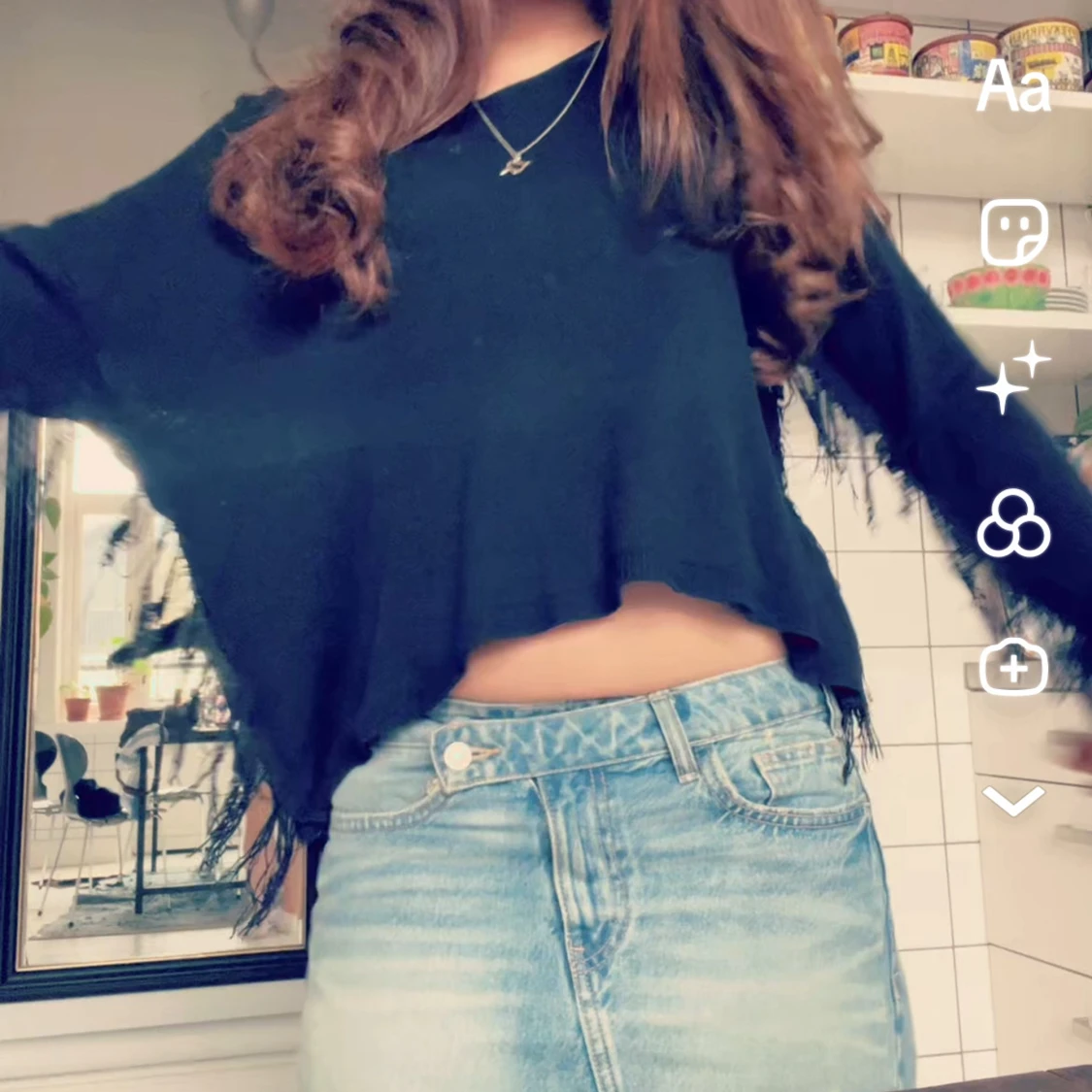
Task: Open the sparkle effects tool
Action: coord(1013,379)
